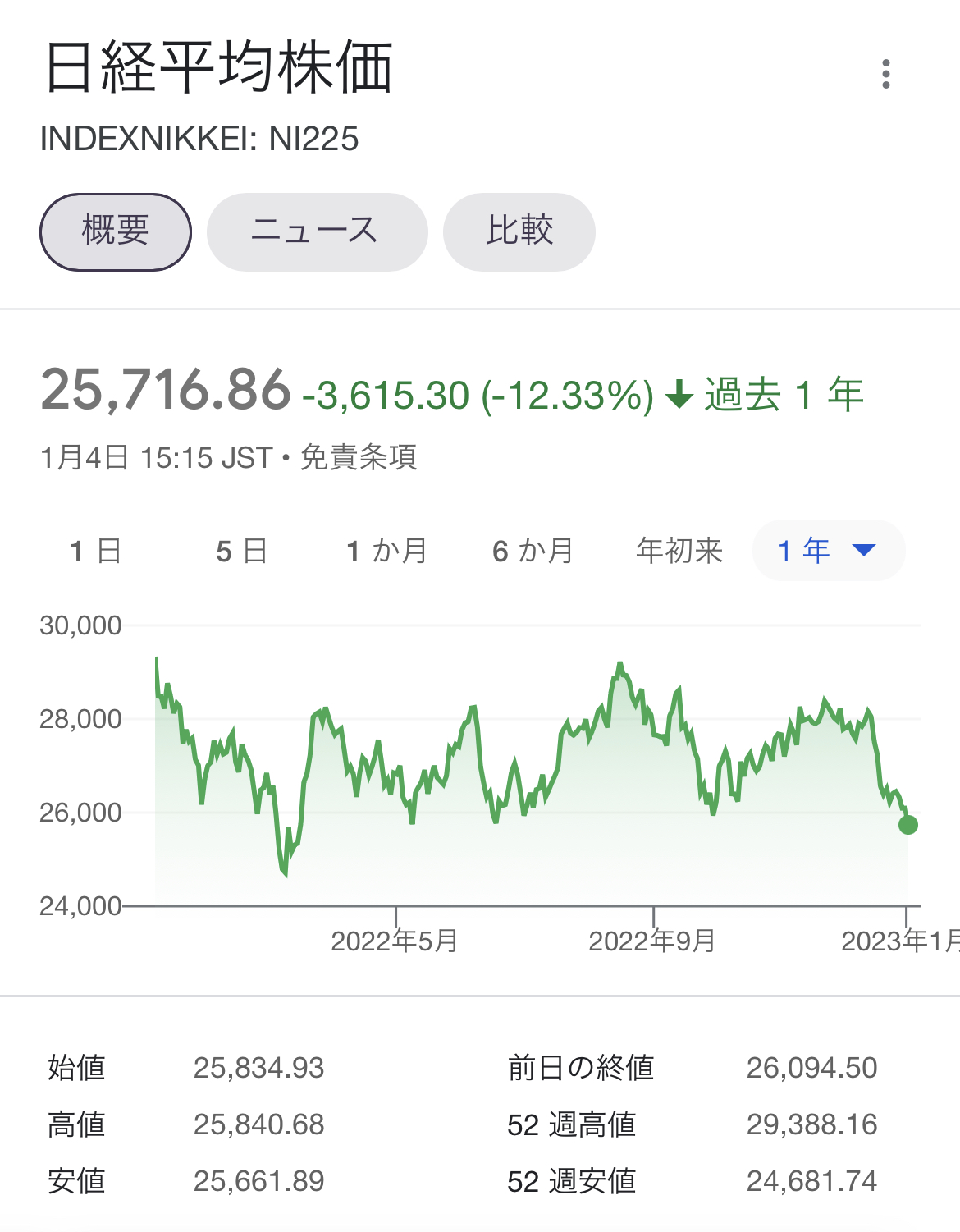Switch chart to 6 か月 range
The width and height of the screenshot is (960, 1232).
(533, 551)
